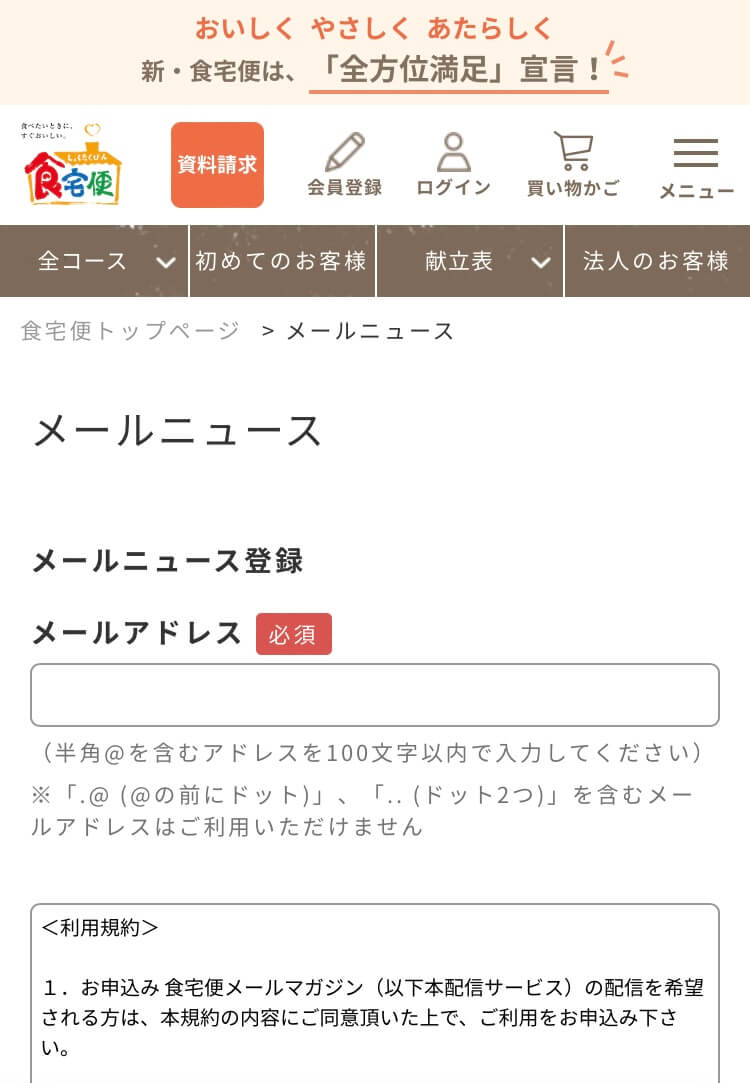Focus the メールアドレス input field
Screen dimensions: 750x1083
coord(375,695)
